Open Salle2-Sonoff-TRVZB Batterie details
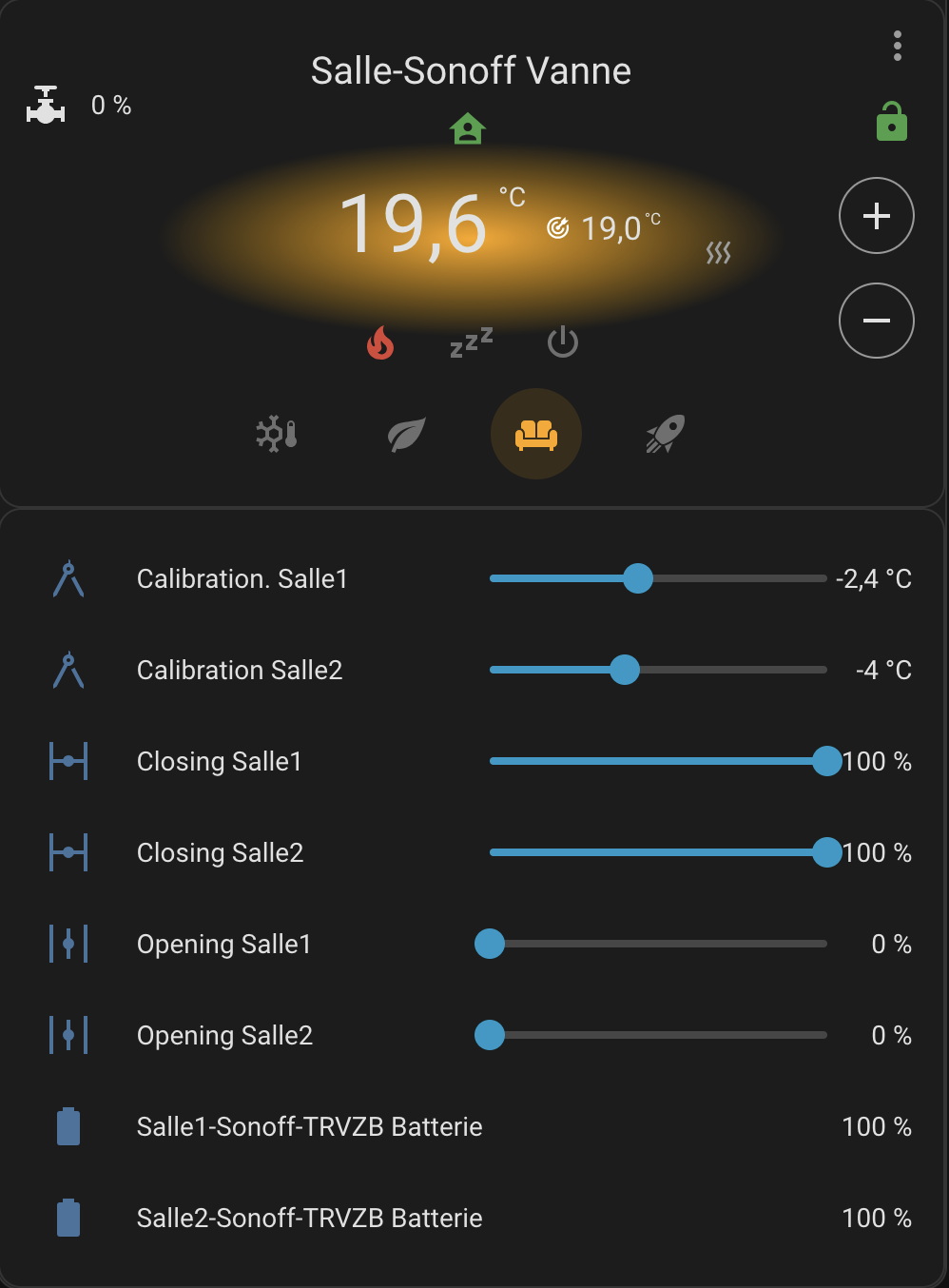The width and height of the screenshot is (949, 1288). click(310, 1218)
